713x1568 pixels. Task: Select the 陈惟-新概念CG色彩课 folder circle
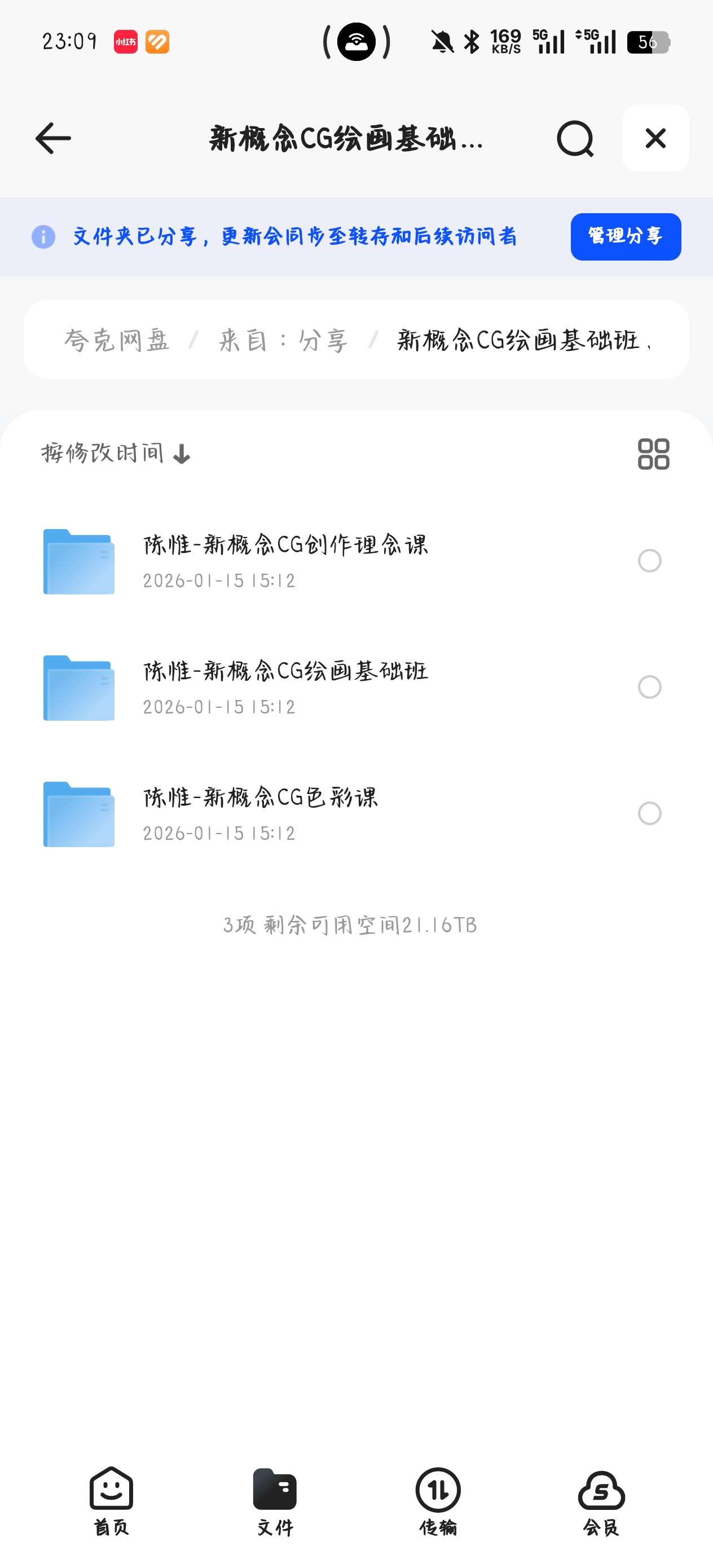(649, 813)
